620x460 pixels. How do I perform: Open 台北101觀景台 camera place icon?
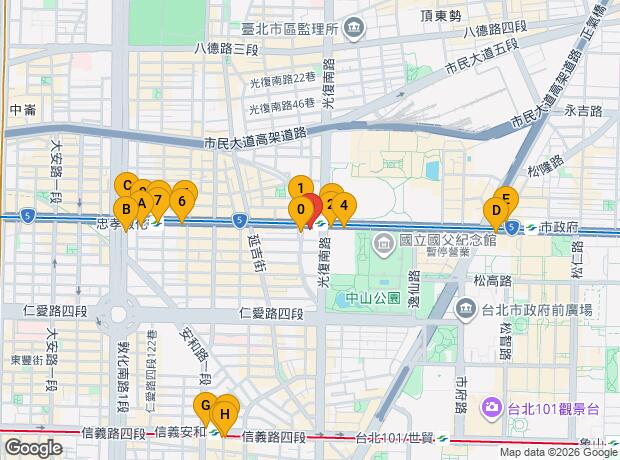491,408
